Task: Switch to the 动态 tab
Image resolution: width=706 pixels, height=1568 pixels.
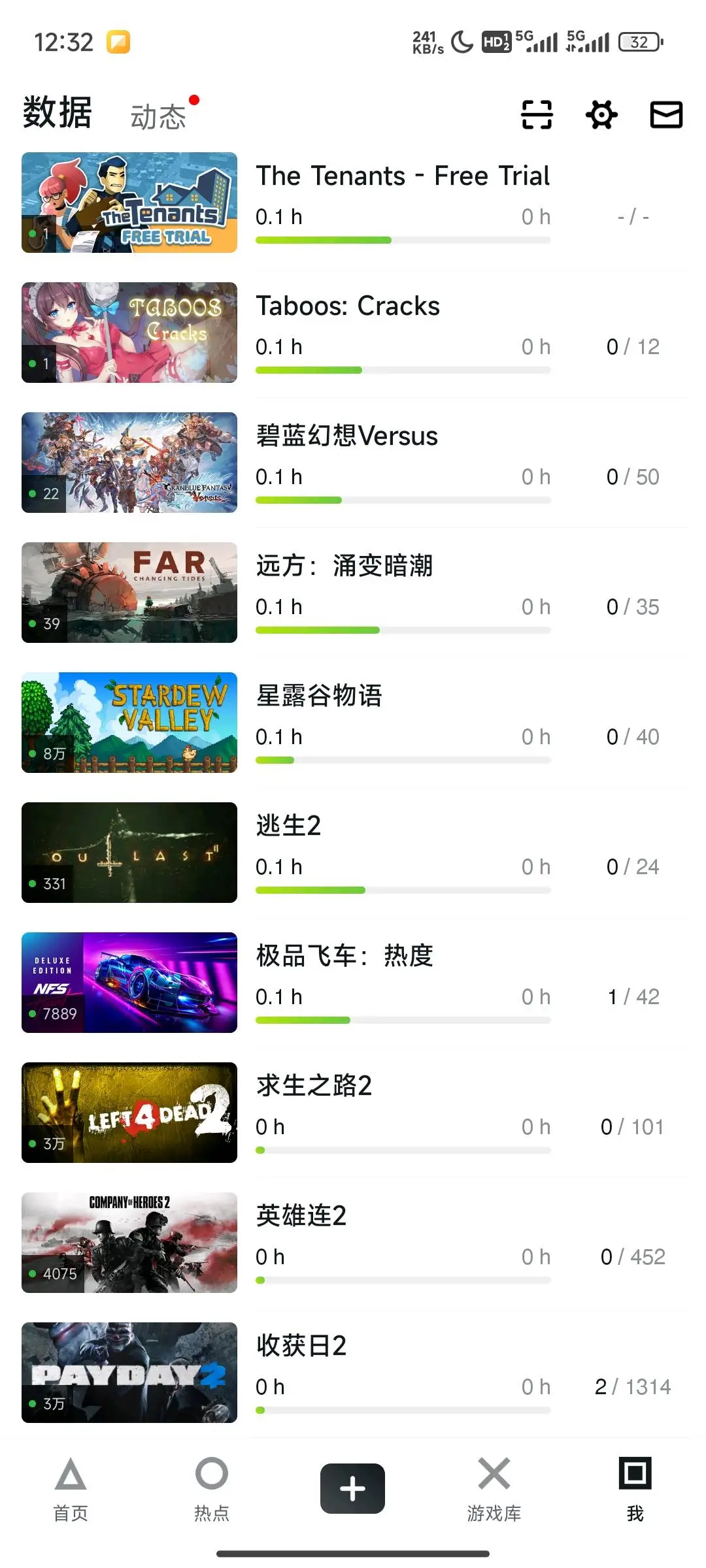Action: 158,117
